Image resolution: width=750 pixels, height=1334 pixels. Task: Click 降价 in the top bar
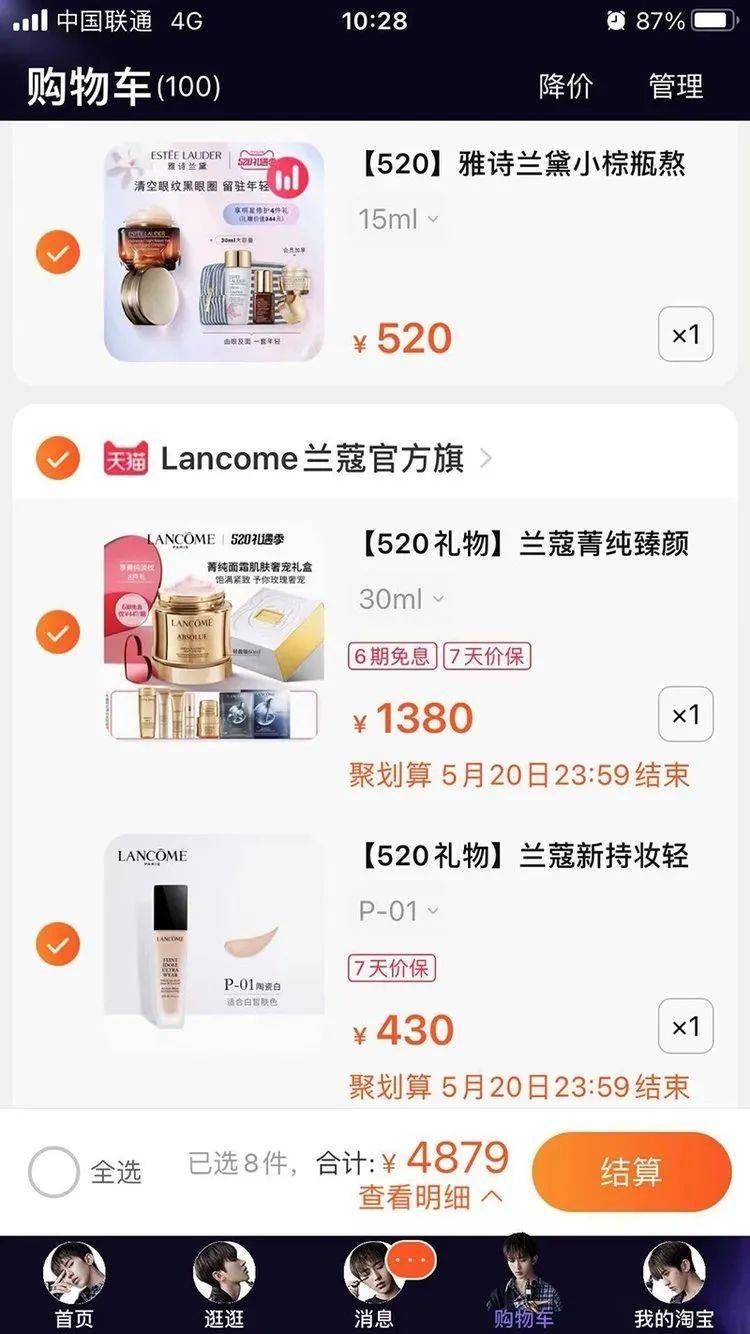click(568, 87)
